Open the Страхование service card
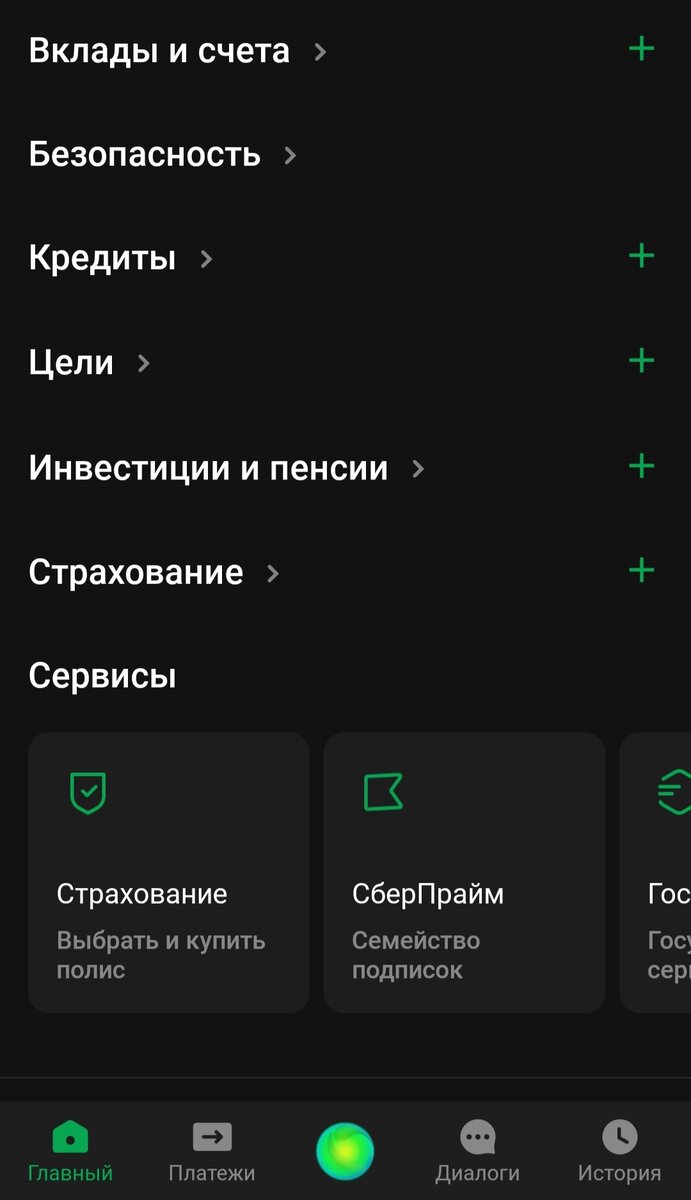The image size is (691, 1200). pyautogui.click(x=168, y=872)
